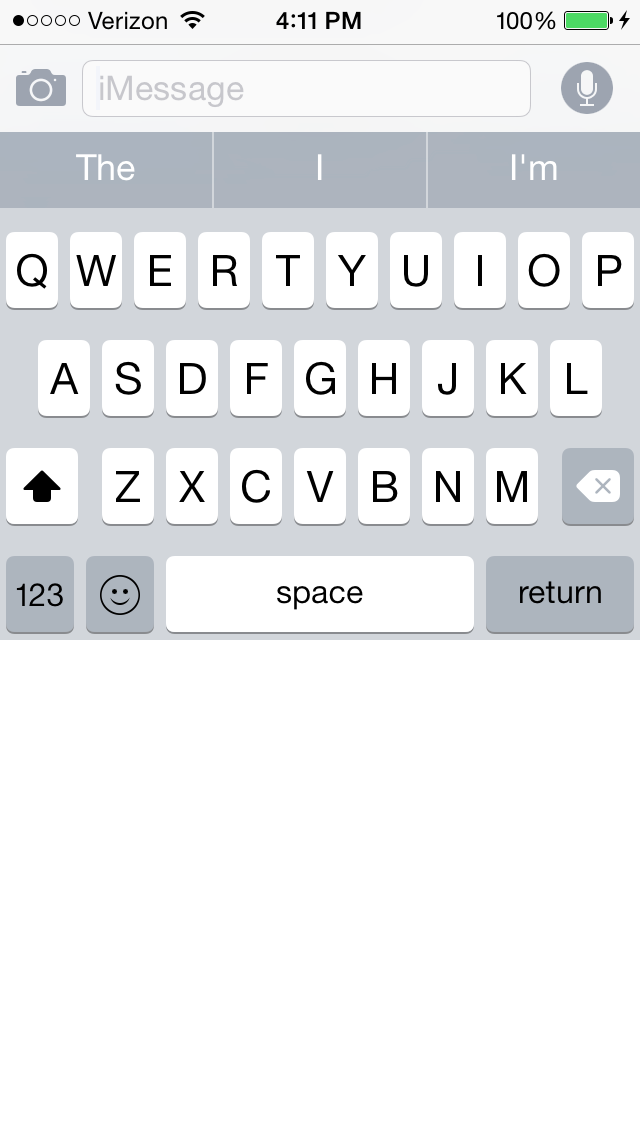The width and height of the screenshot is (640, 1136).
Task: Tap the space bar
Action: [320, 594]
